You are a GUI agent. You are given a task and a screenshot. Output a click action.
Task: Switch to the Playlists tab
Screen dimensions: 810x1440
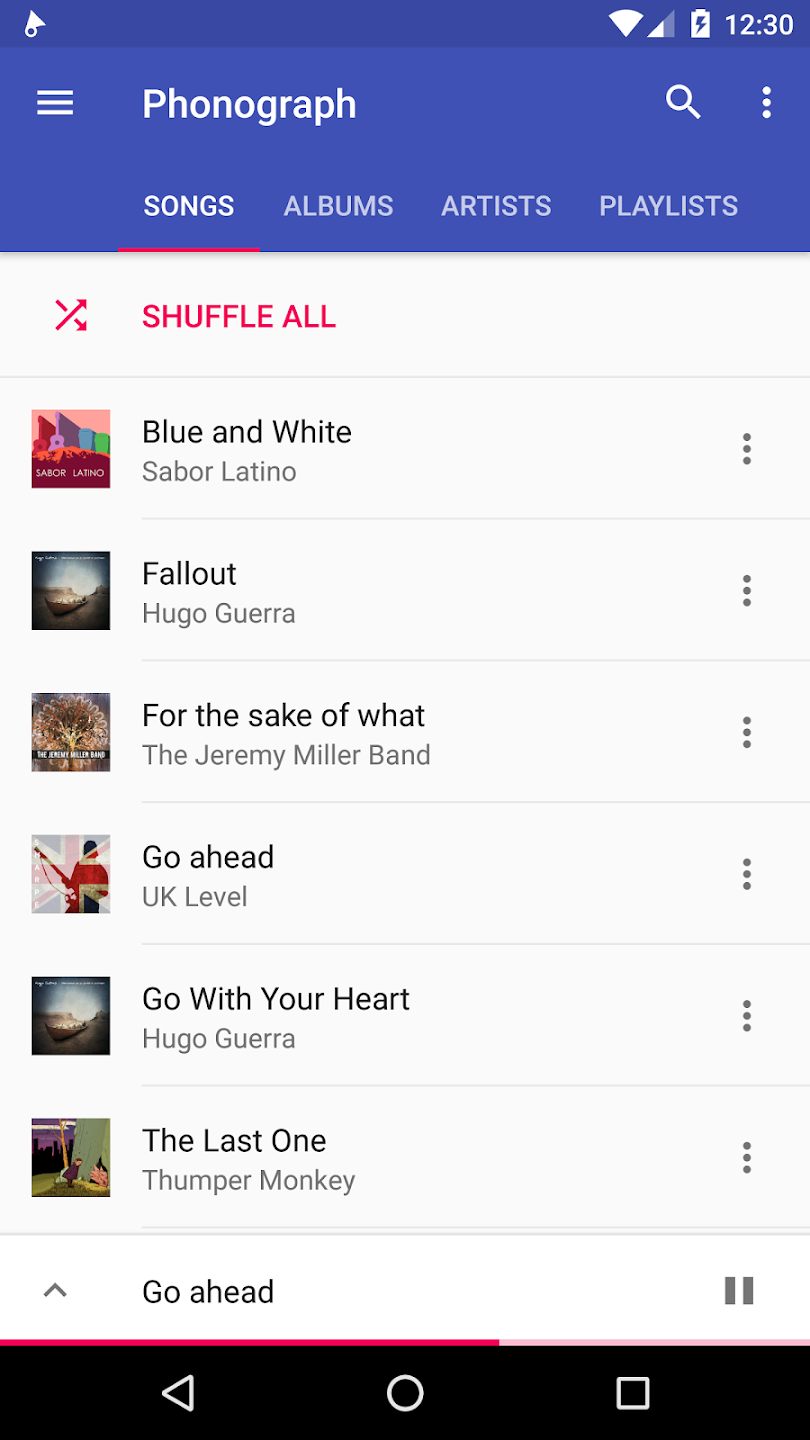pos(668,205)
